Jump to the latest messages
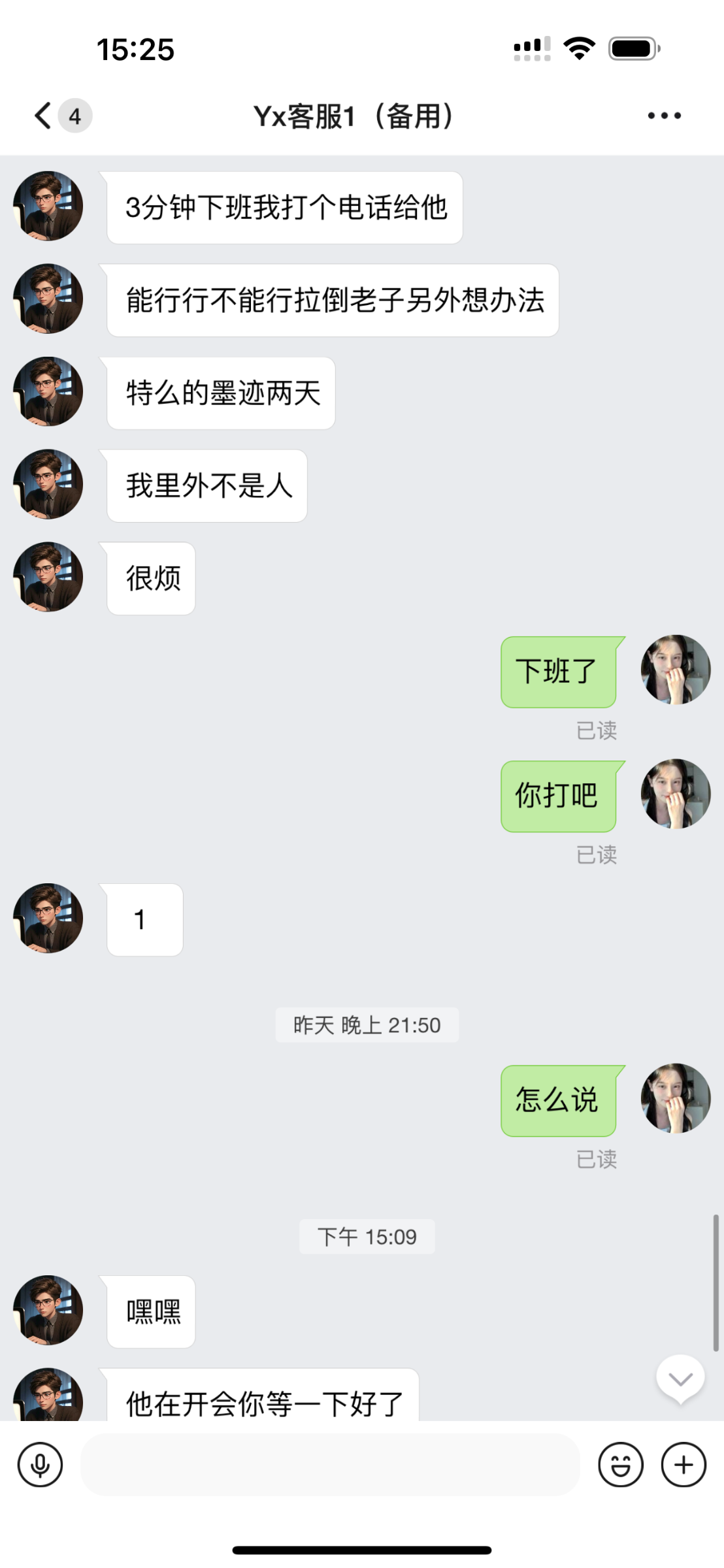Viewport: 724px width, 1568px height. (x=680, y=1379)
